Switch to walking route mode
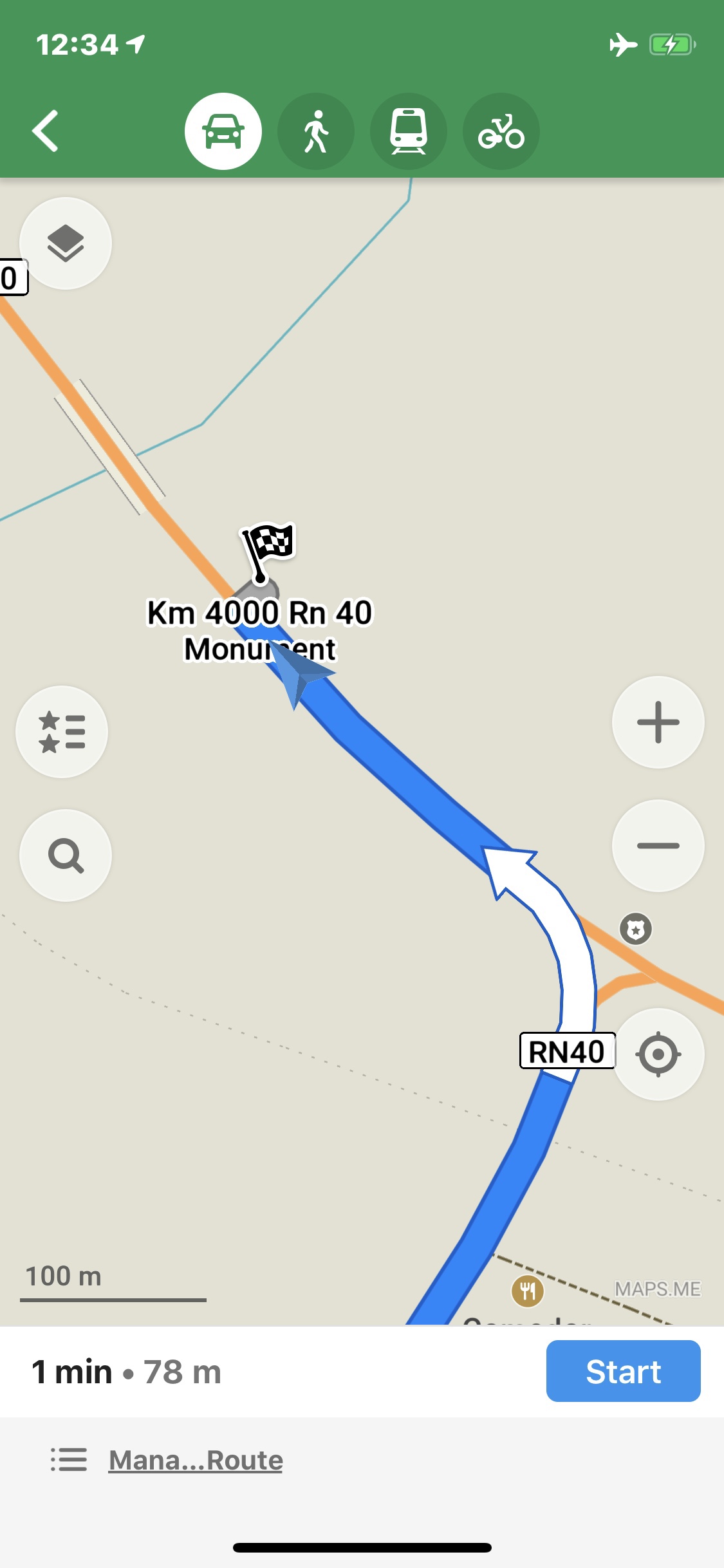724x1568 pixels. [316, 131]
